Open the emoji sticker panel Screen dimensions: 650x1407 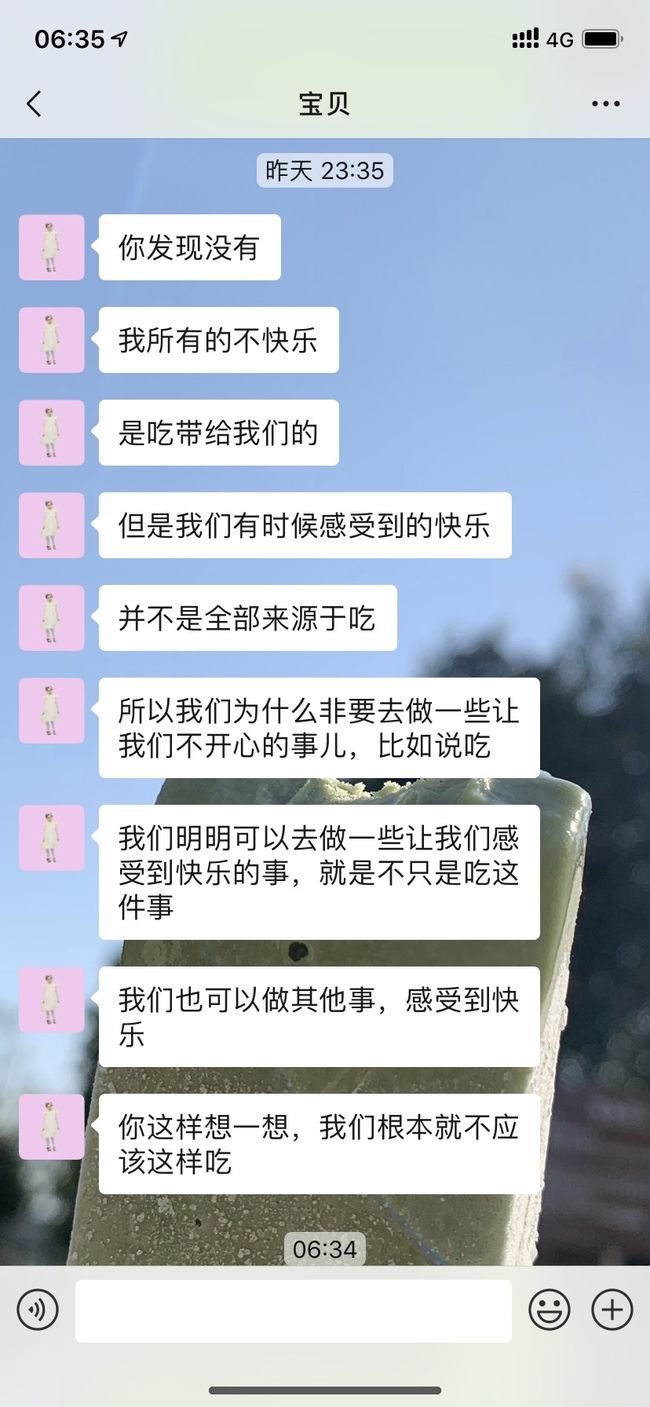click(549, 1309)
